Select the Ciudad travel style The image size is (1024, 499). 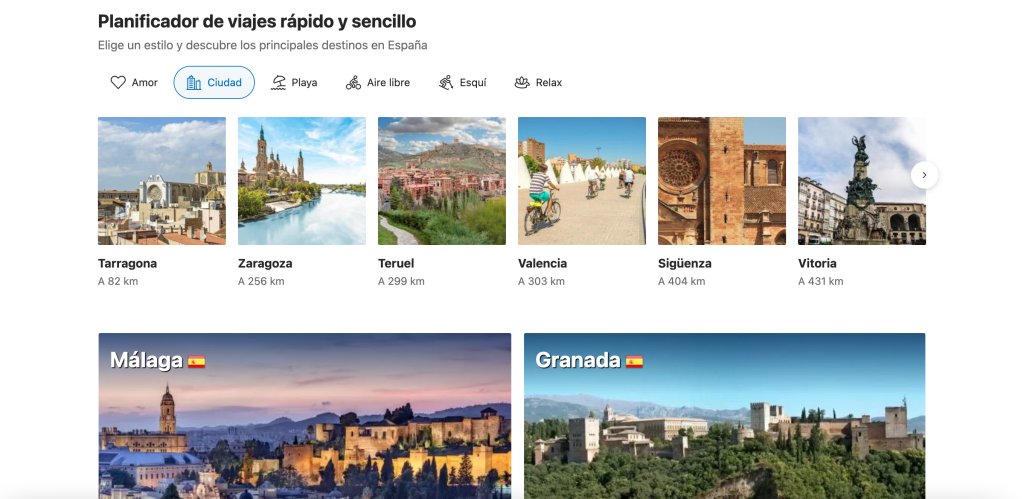pos(214,83)
